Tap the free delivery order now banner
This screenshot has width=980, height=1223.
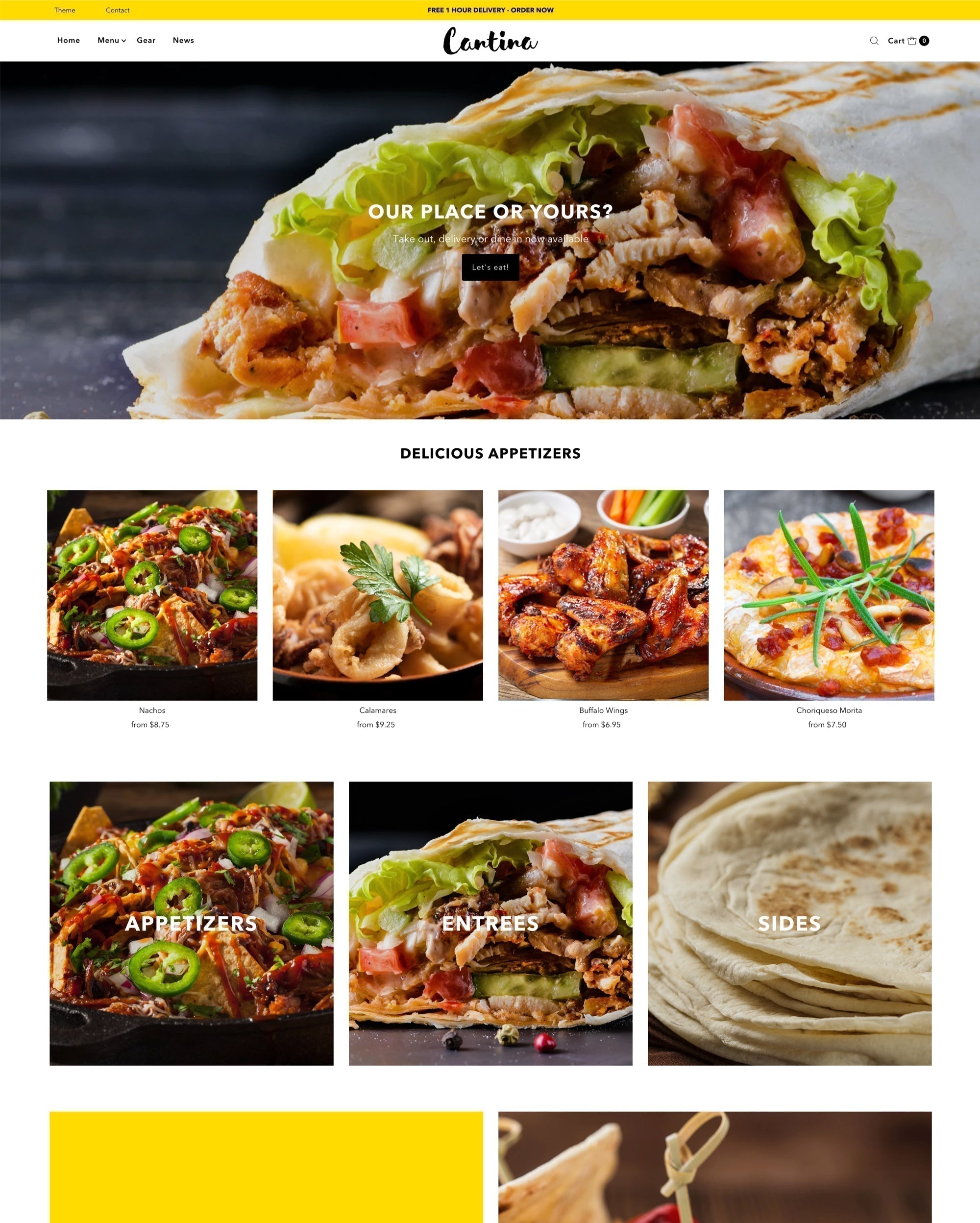click(x=490, y=10)
